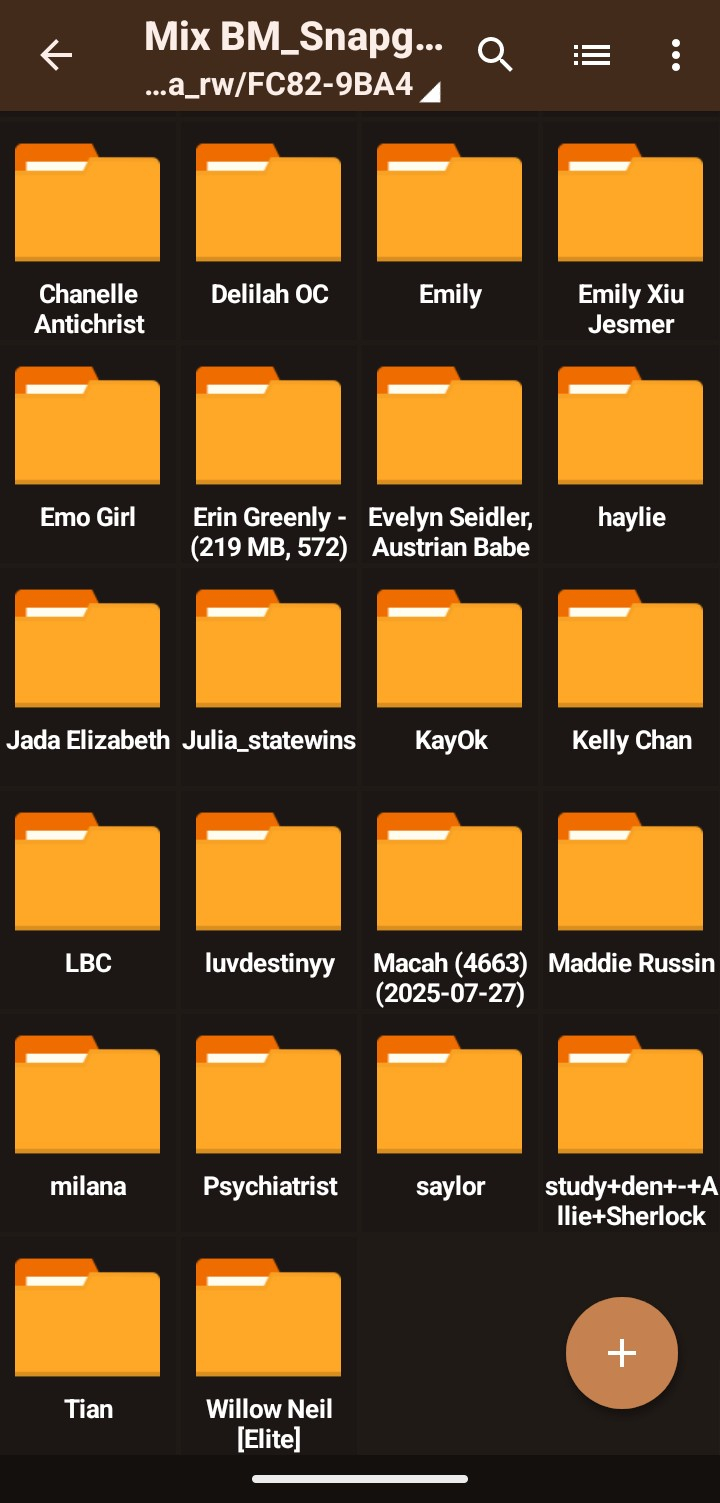Screen dimensions: 720x1503
Task: Tap the plus floating action button
Action: pos(622,1353)
